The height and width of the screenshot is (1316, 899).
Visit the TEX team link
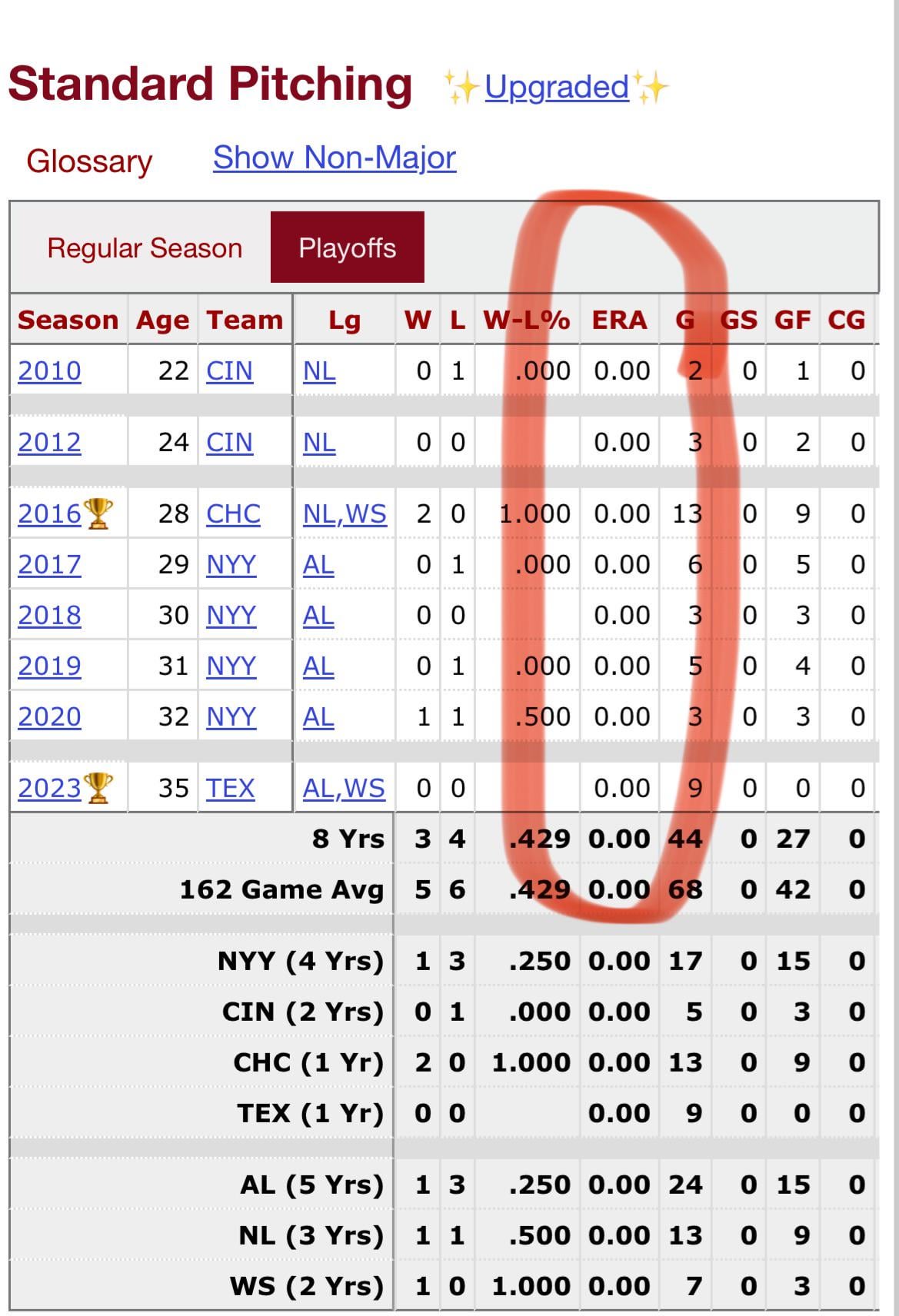coord(230,788)
